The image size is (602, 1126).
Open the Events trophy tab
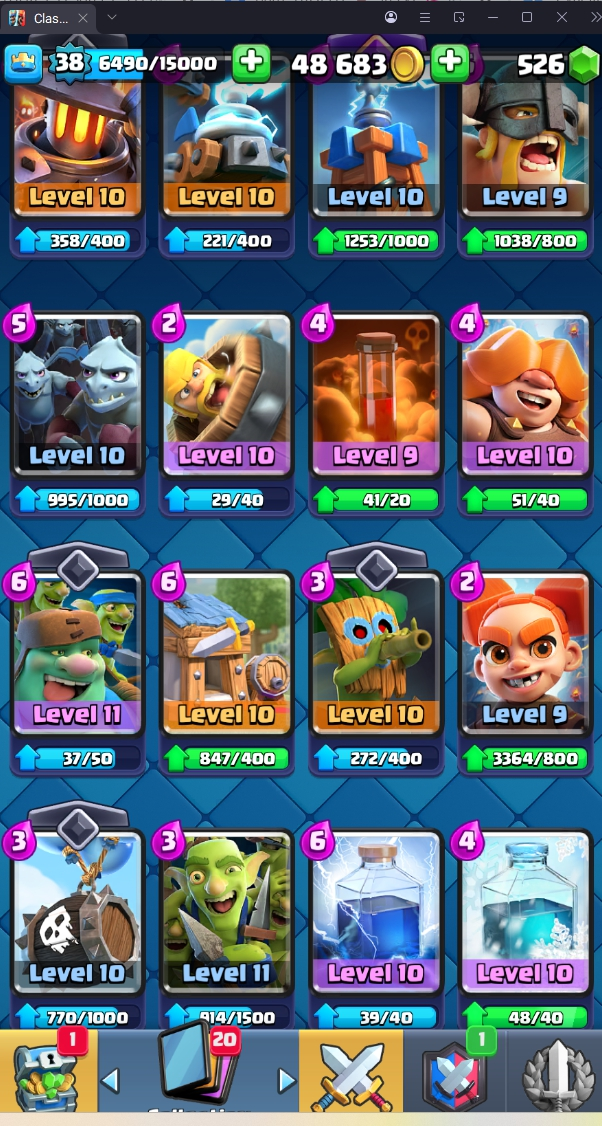click(555, 1075)
